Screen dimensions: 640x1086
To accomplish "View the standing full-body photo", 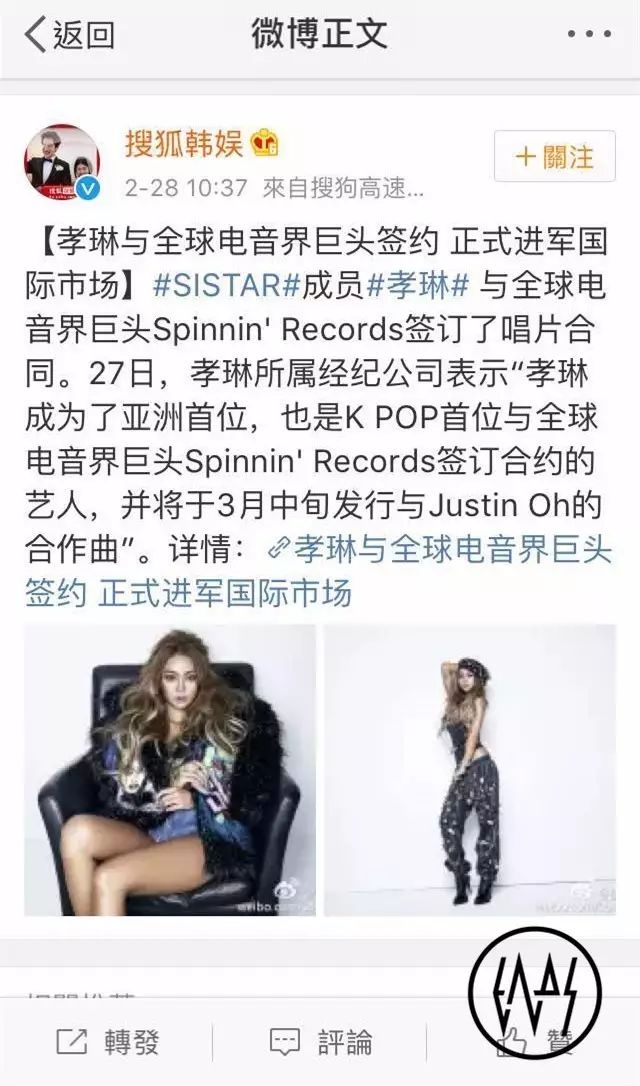I will pyautogui.click(x=470, y=770).
